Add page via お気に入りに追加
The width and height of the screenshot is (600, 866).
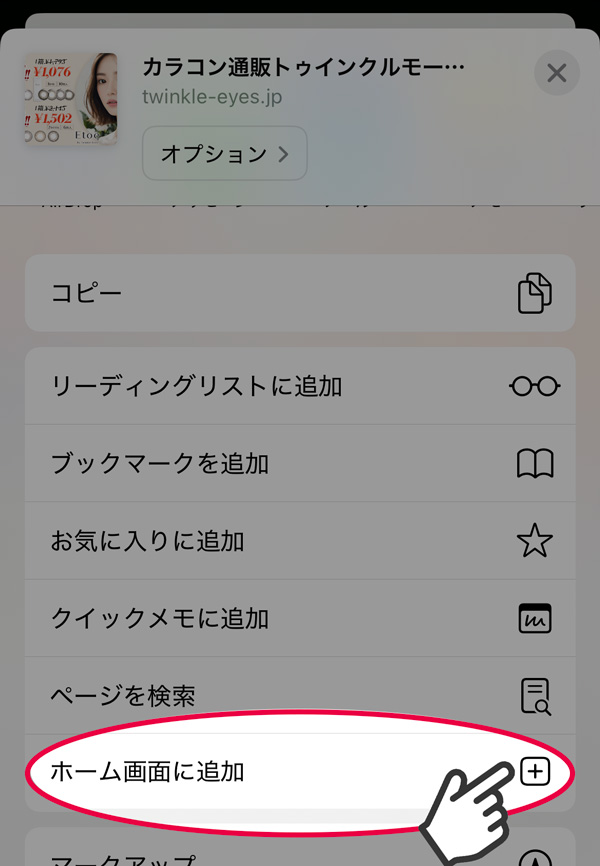click(x=300, y=541)
